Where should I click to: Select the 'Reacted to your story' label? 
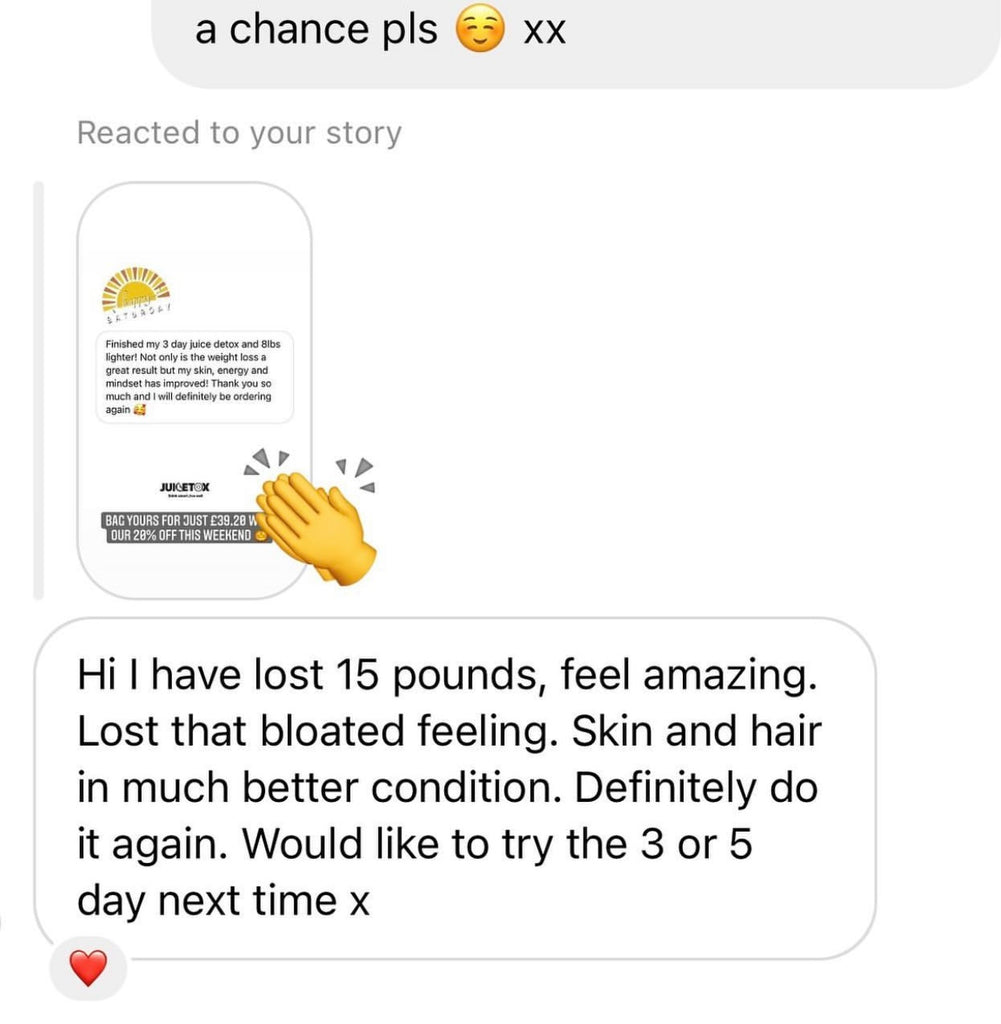point(240,132)
